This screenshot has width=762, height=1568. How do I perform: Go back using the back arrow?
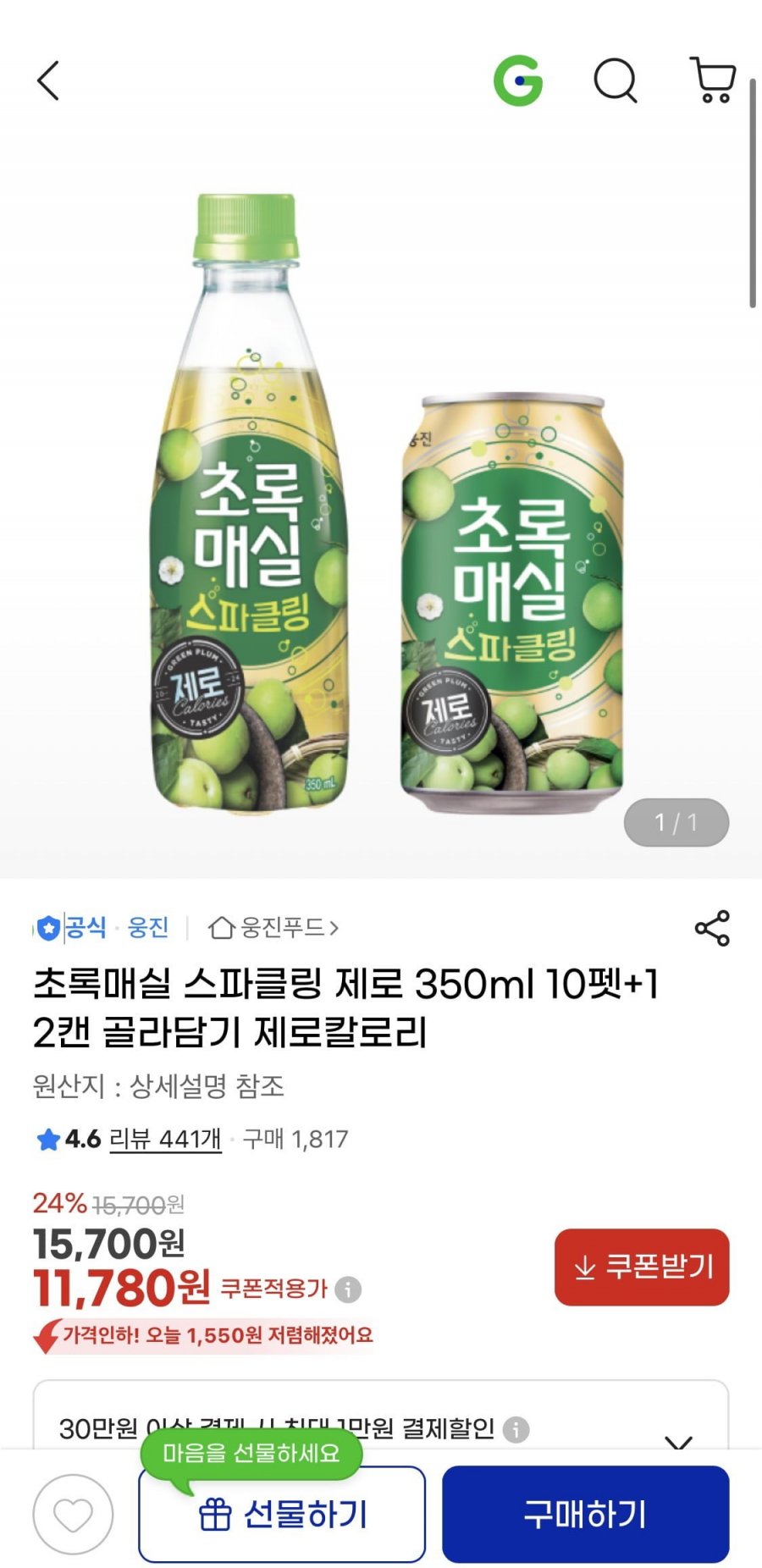coord(48,81)
